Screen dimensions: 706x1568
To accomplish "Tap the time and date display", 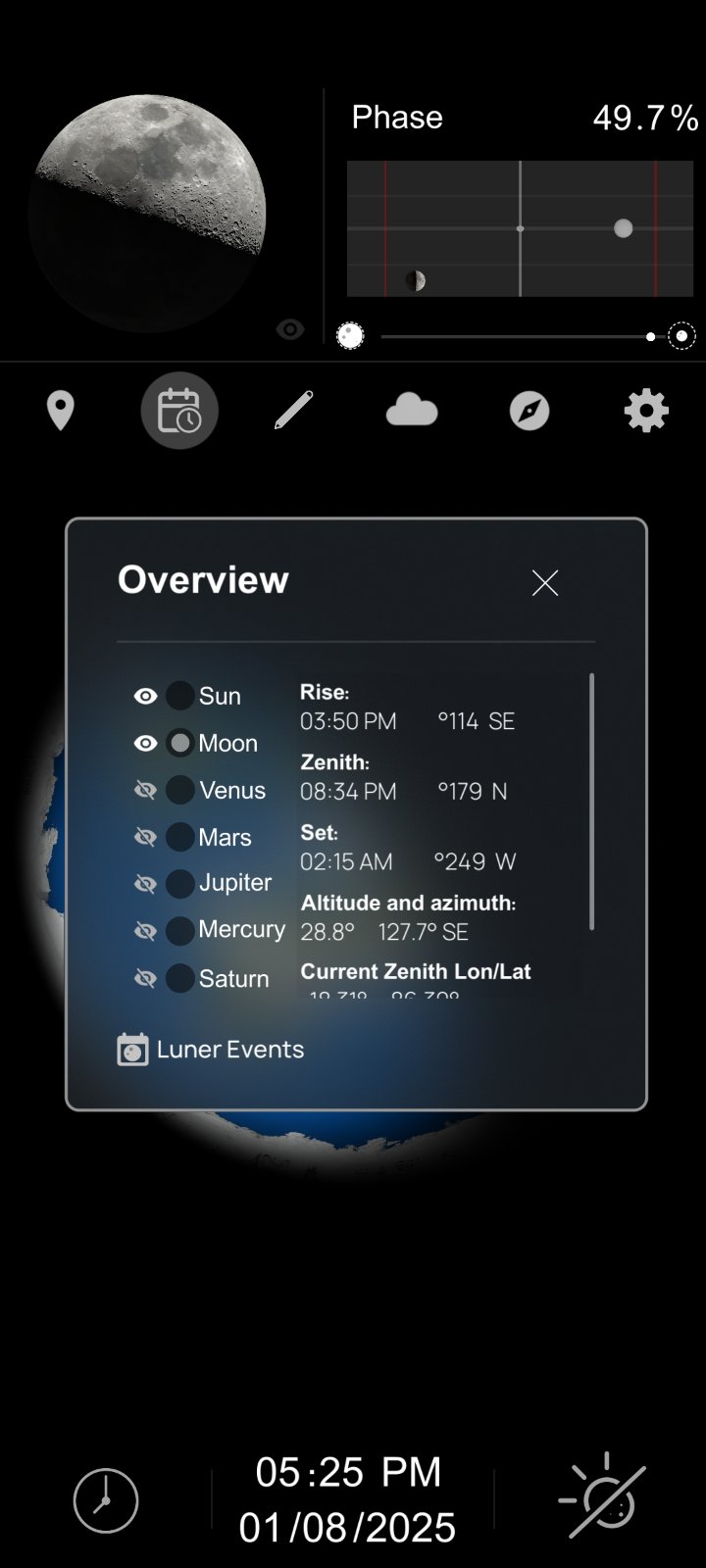I will pos(348,1499).
